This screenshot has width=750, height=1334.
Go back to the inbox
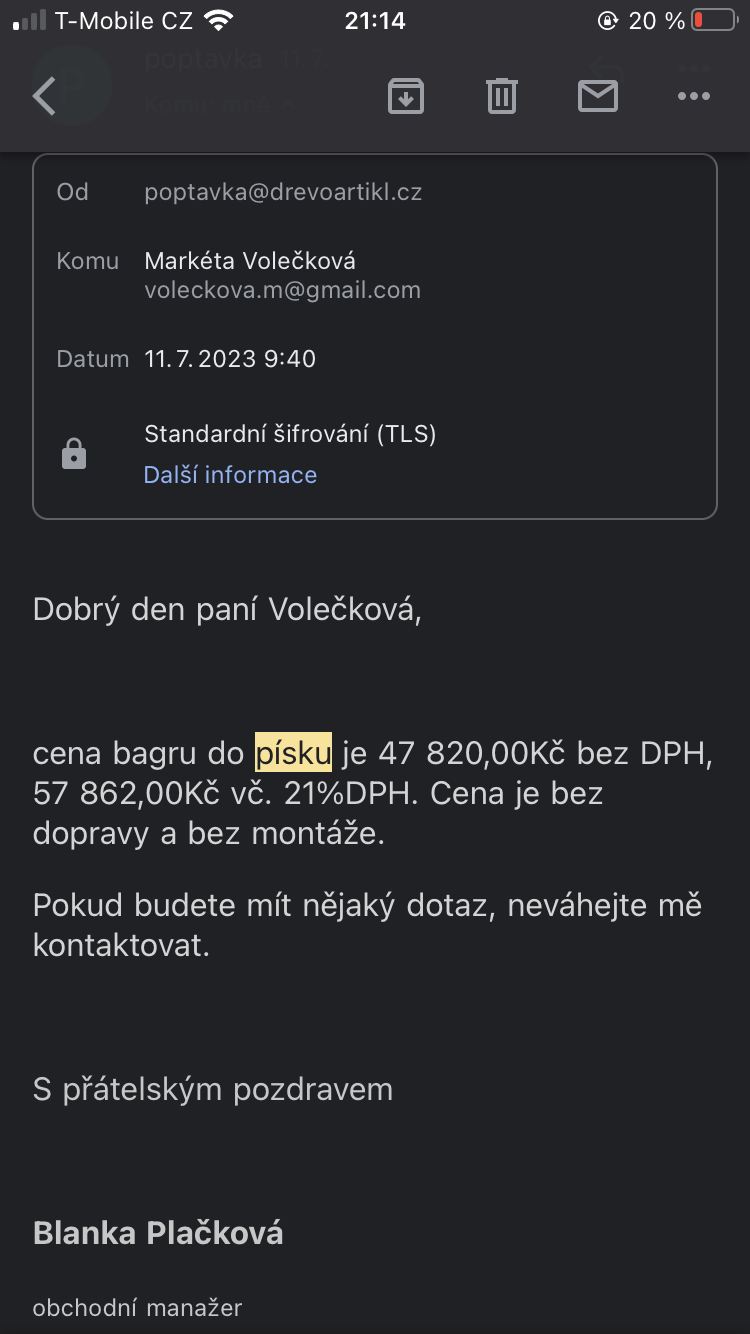pos(44,97)
